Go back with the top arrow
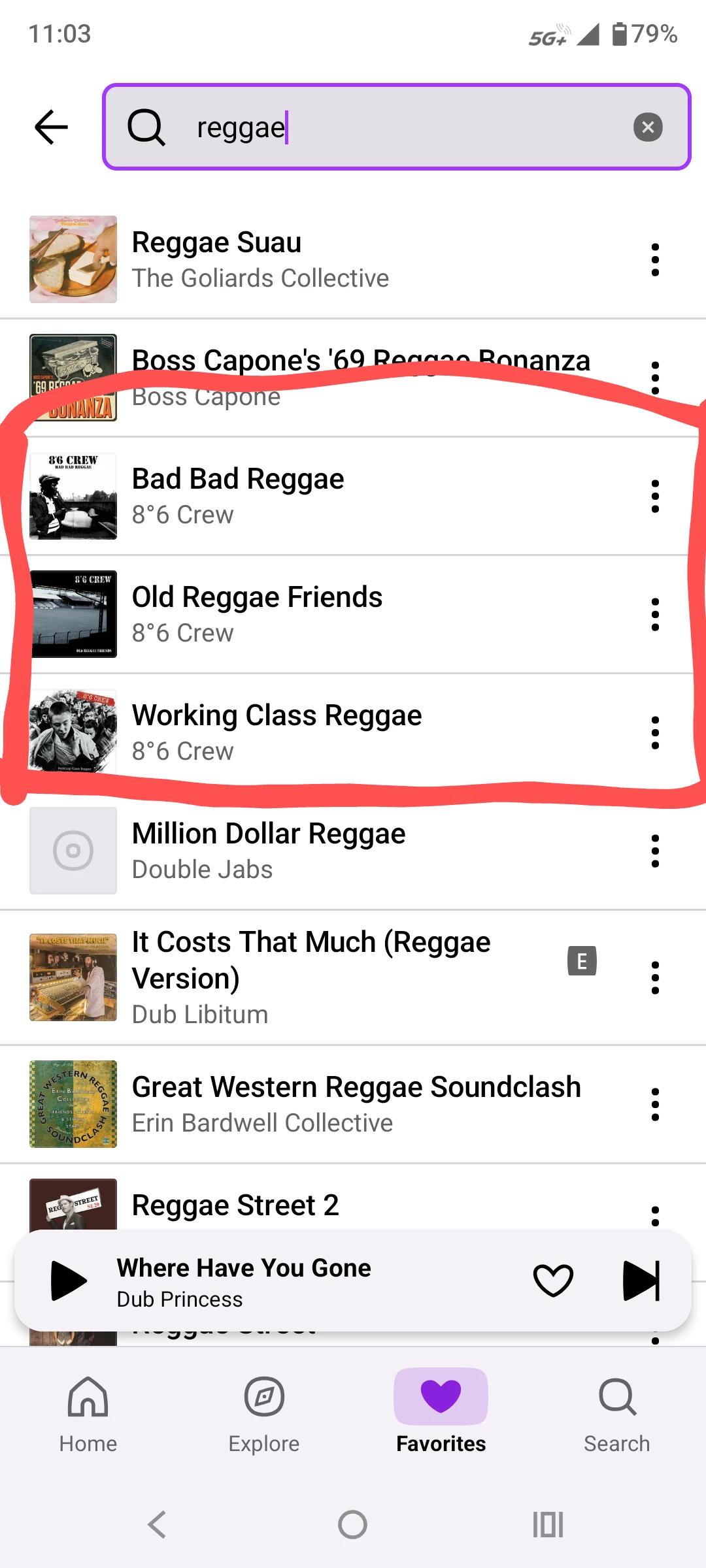The width and height of the screenshot is (706, 1568). (x=51, y=127)
